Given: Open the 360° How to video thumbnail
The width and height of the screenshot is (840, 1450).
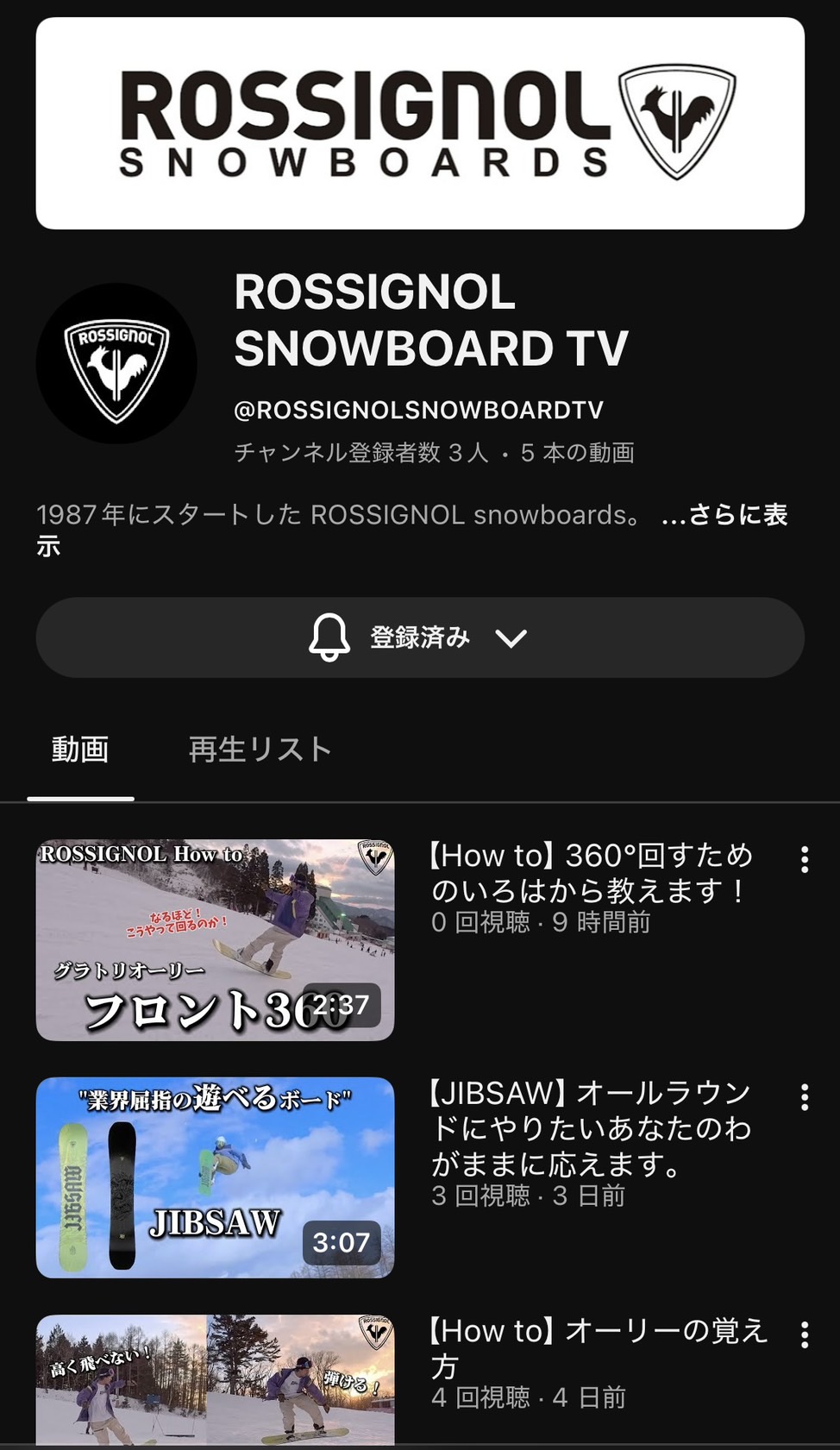Looking at the screenshot, I should pos(215,939).
